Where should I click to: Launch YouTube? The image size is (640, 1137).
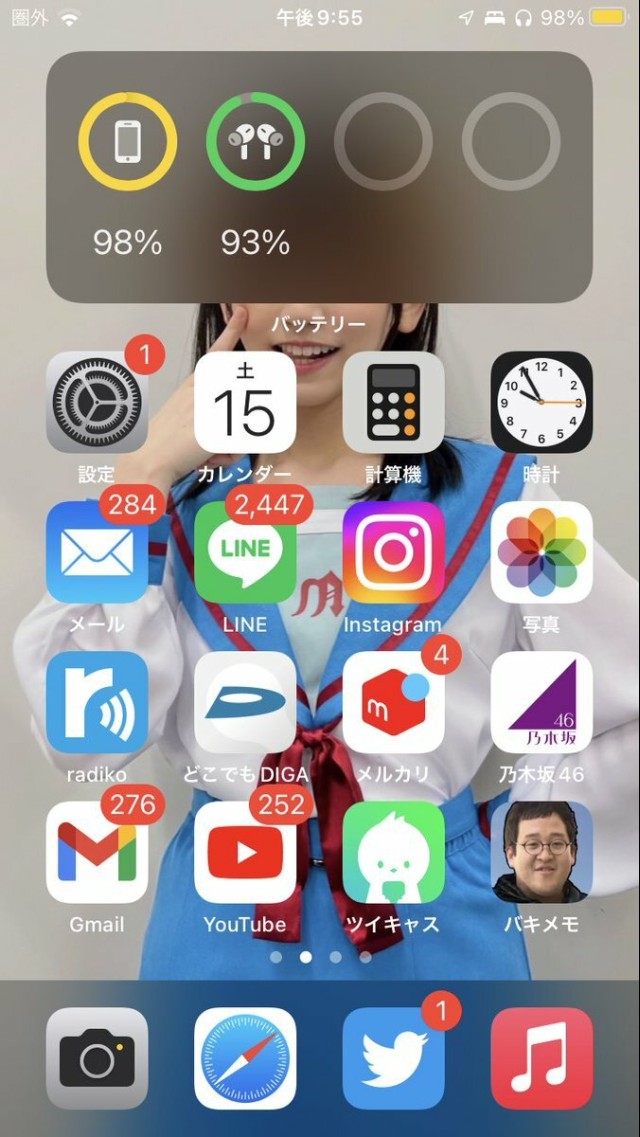[x=245, y=852]
